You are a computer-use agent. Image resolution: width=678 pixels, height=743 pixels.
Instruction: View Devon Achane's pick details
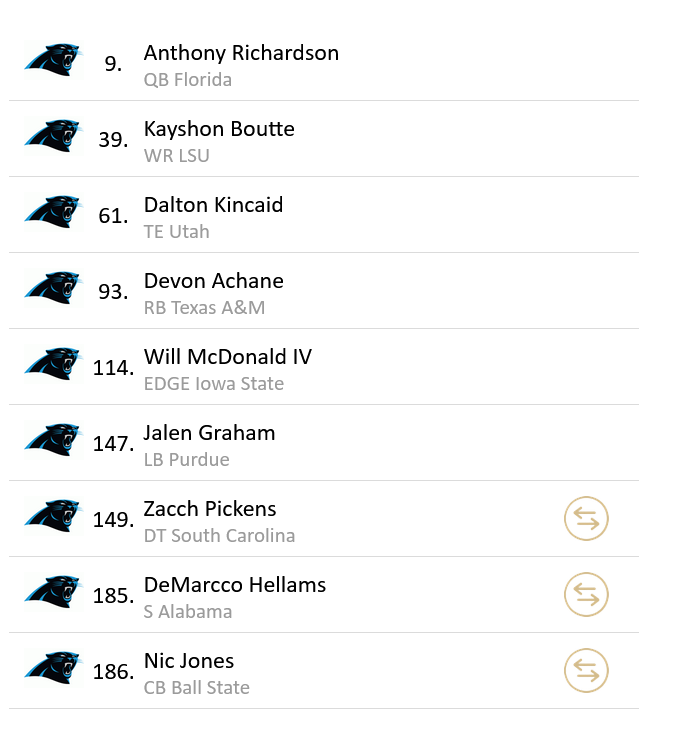213,291
